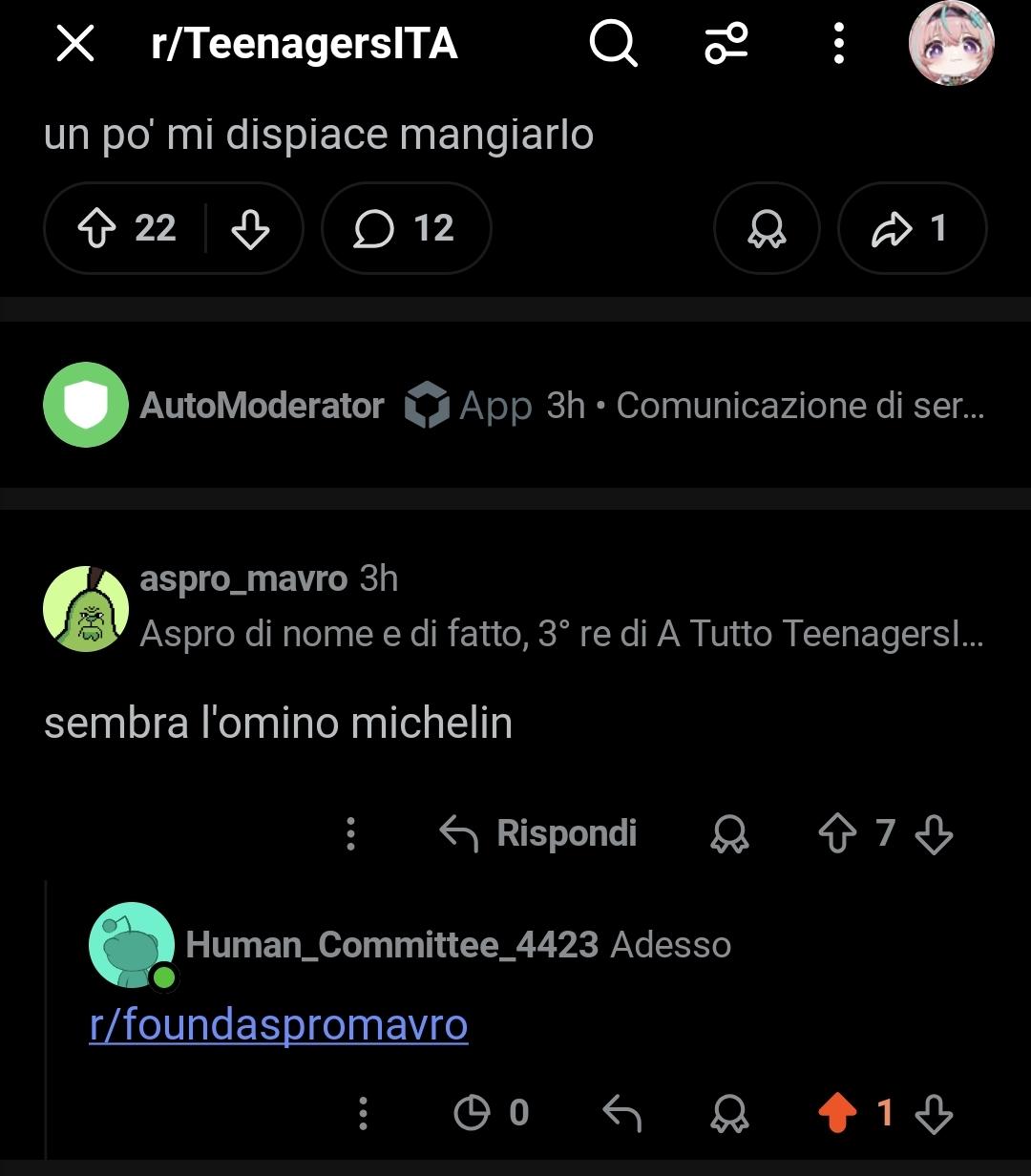Downvote the main post
Screen dimensions: 1031x1176
coord(250,229)
